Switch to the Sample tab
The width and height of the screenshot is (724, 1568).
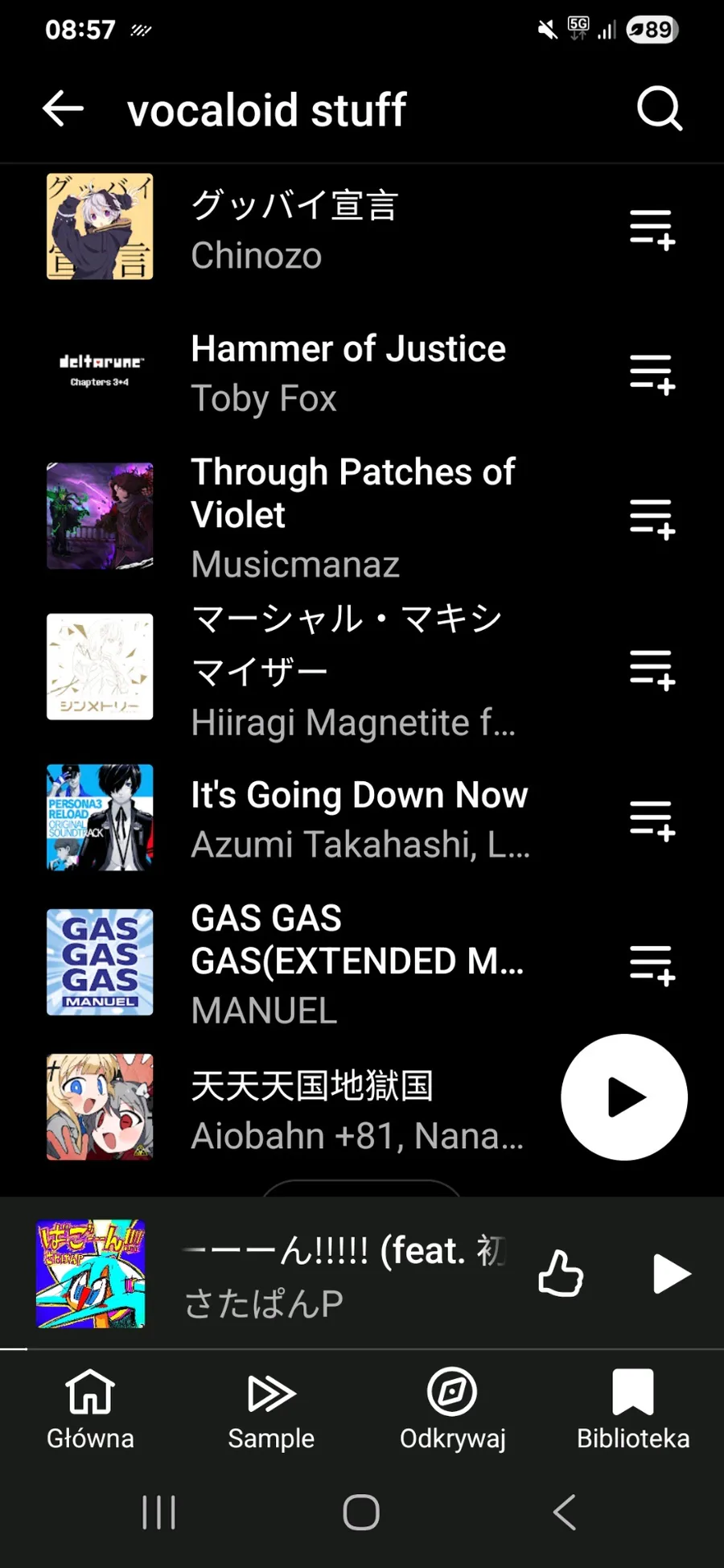pos(271,1409)
